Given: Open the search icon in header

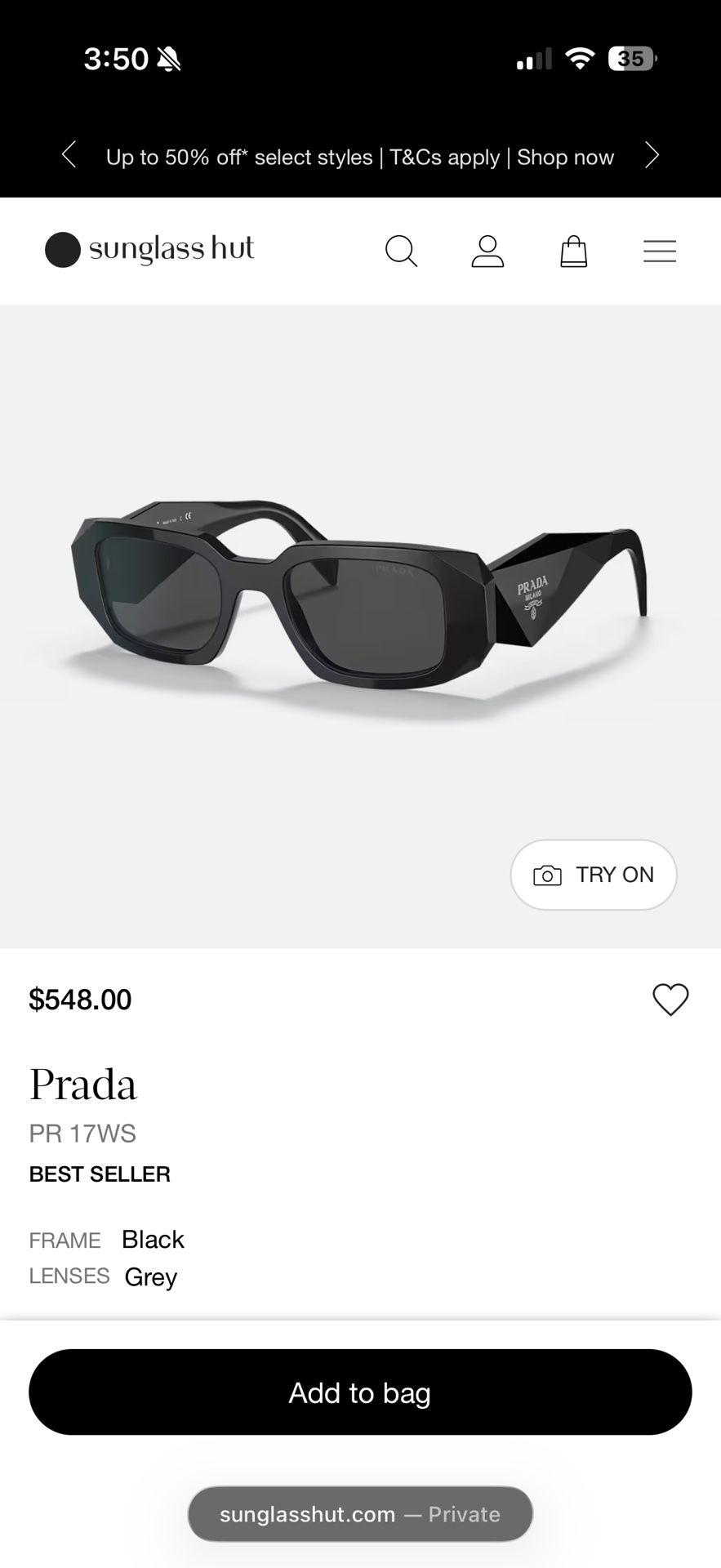Looking at the screenshot, I should [x=401, y=251].
